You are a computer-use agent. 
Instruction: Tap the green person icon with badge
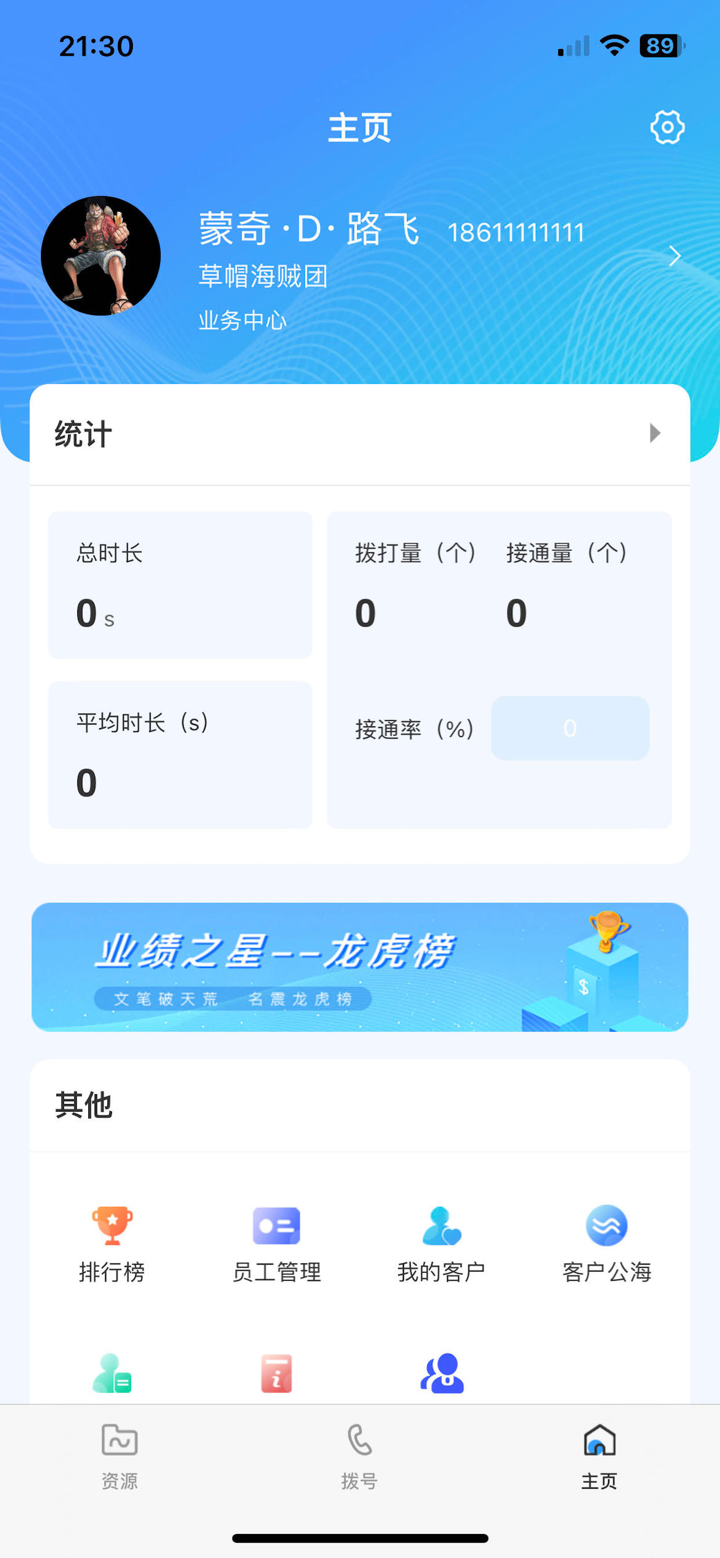[x=112, y=1374]
